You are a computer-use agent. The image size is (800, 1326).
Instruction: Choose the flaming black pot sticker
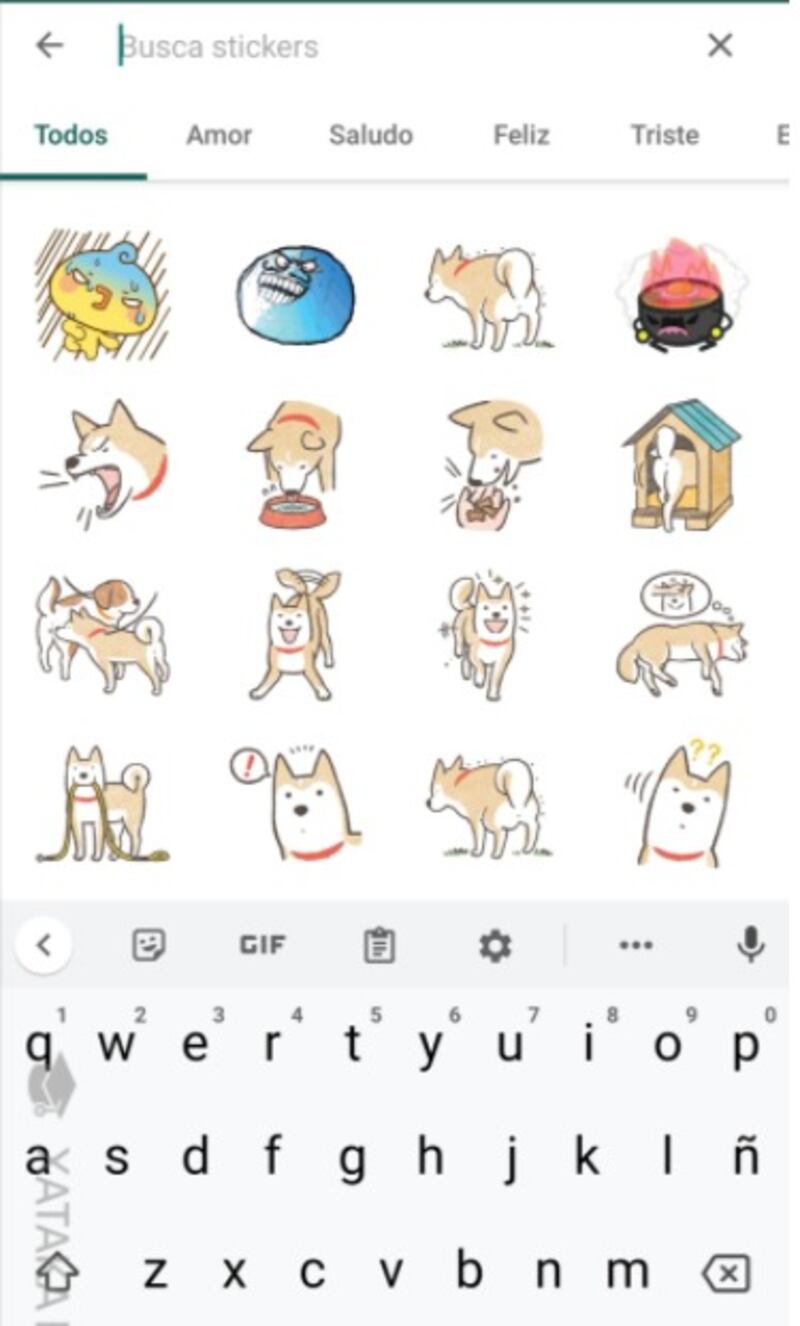tap(681, 292)
